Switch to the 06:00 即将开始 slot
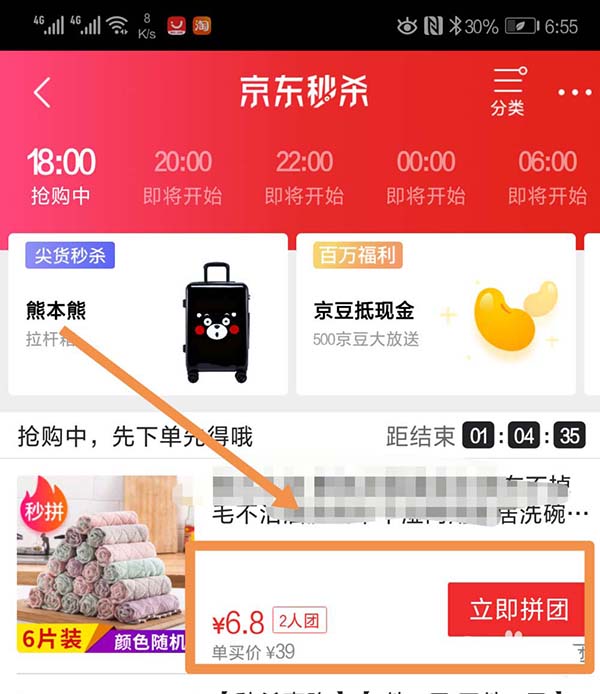Screen dimensions: 600x694 pyautogui.click(x=547, y=176)
